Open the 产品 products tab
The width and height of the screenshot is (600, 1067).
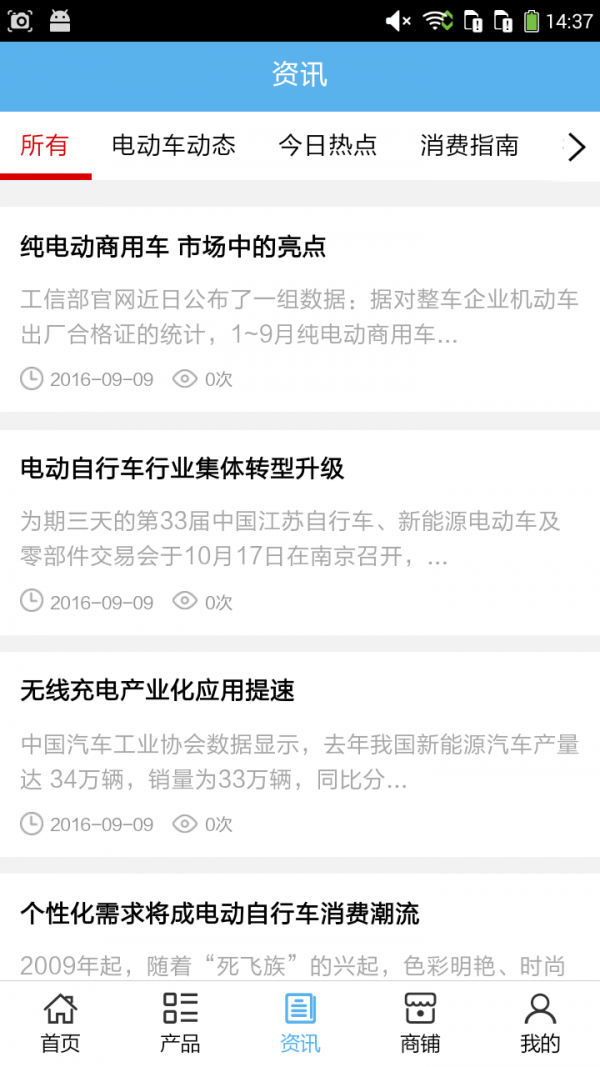pos(180,1023)
